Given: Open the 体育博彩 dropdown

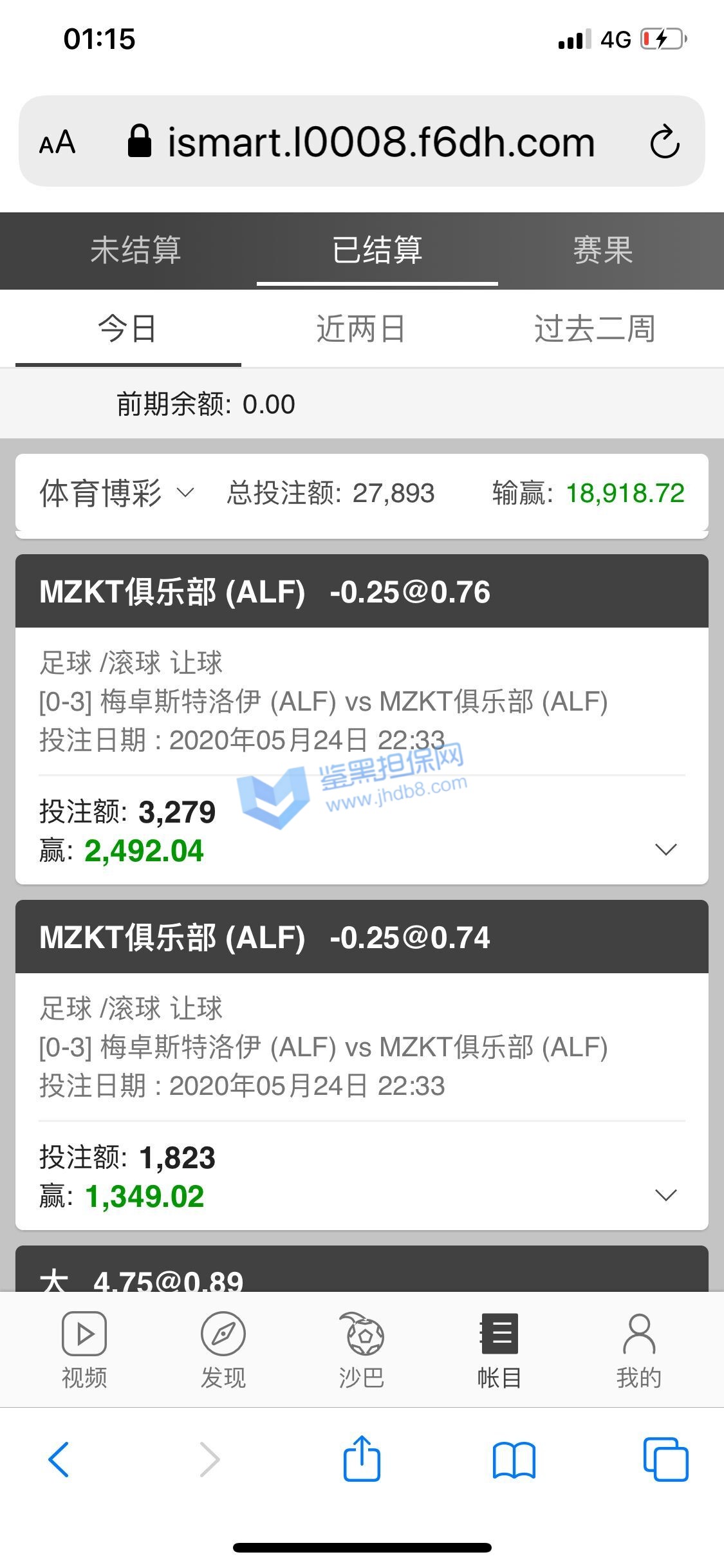Looking at the screenshot, I should click(116, 493).
